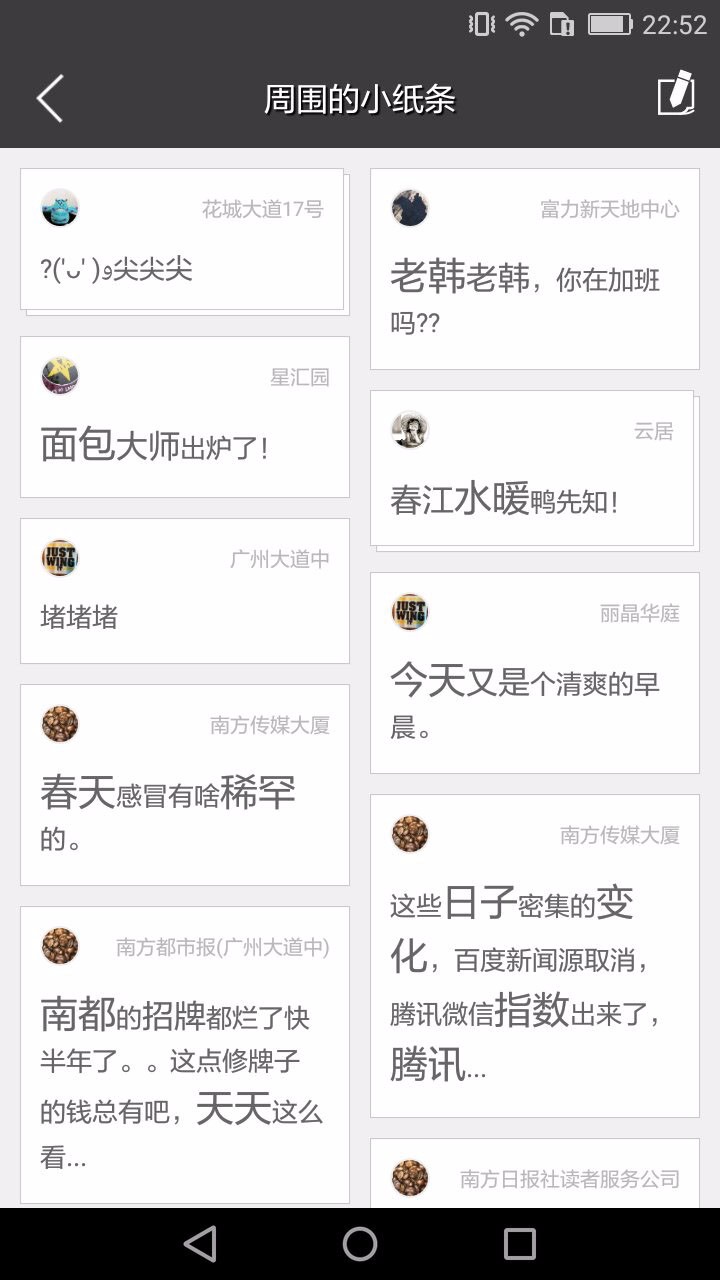Open the note from 花城大道17号
The width and height of the screenshot is (720, 1280).
pos(184,241)
